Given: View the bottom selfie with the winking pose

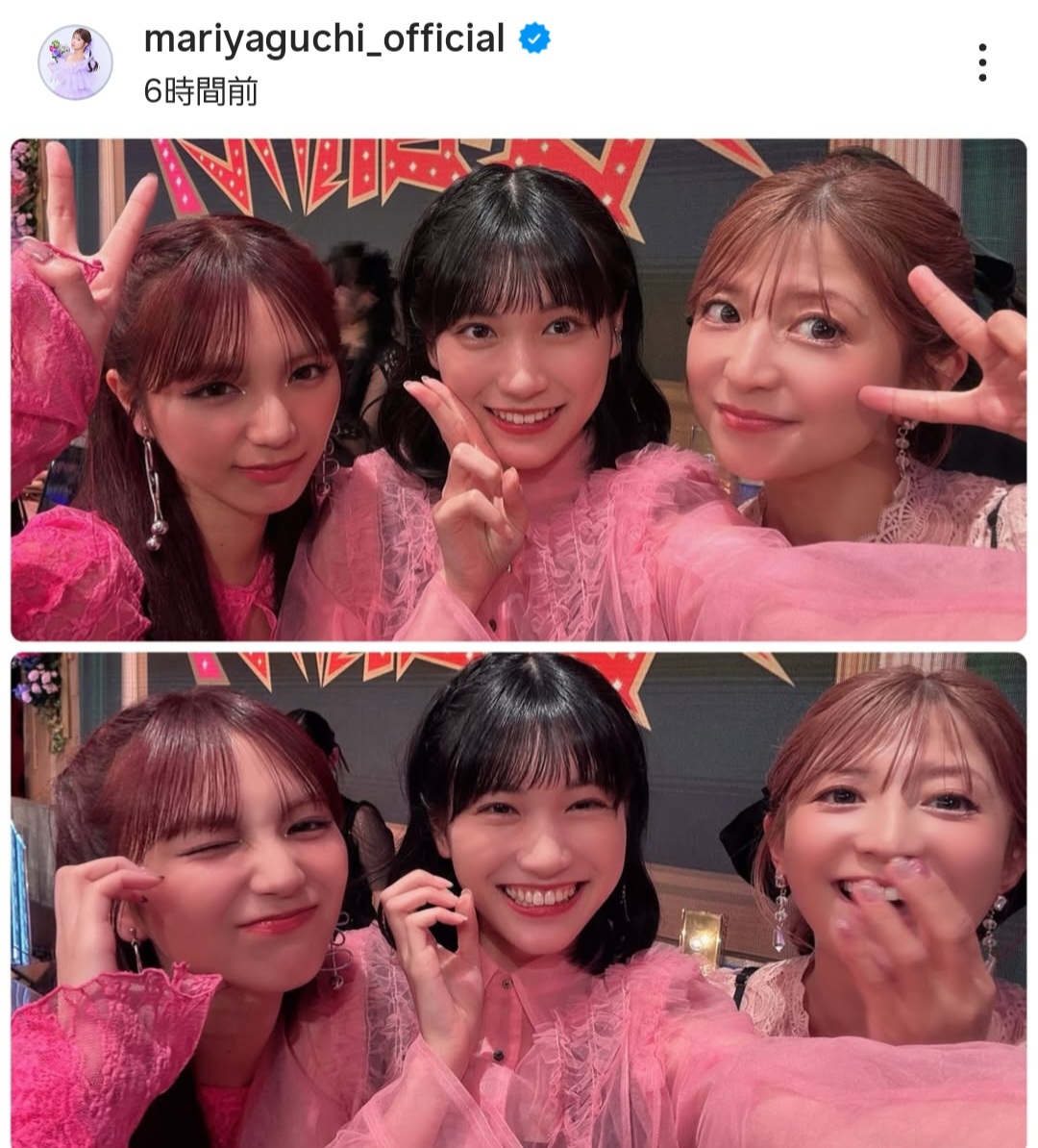Looking at the screenshot, I should (x=519, y=899).
